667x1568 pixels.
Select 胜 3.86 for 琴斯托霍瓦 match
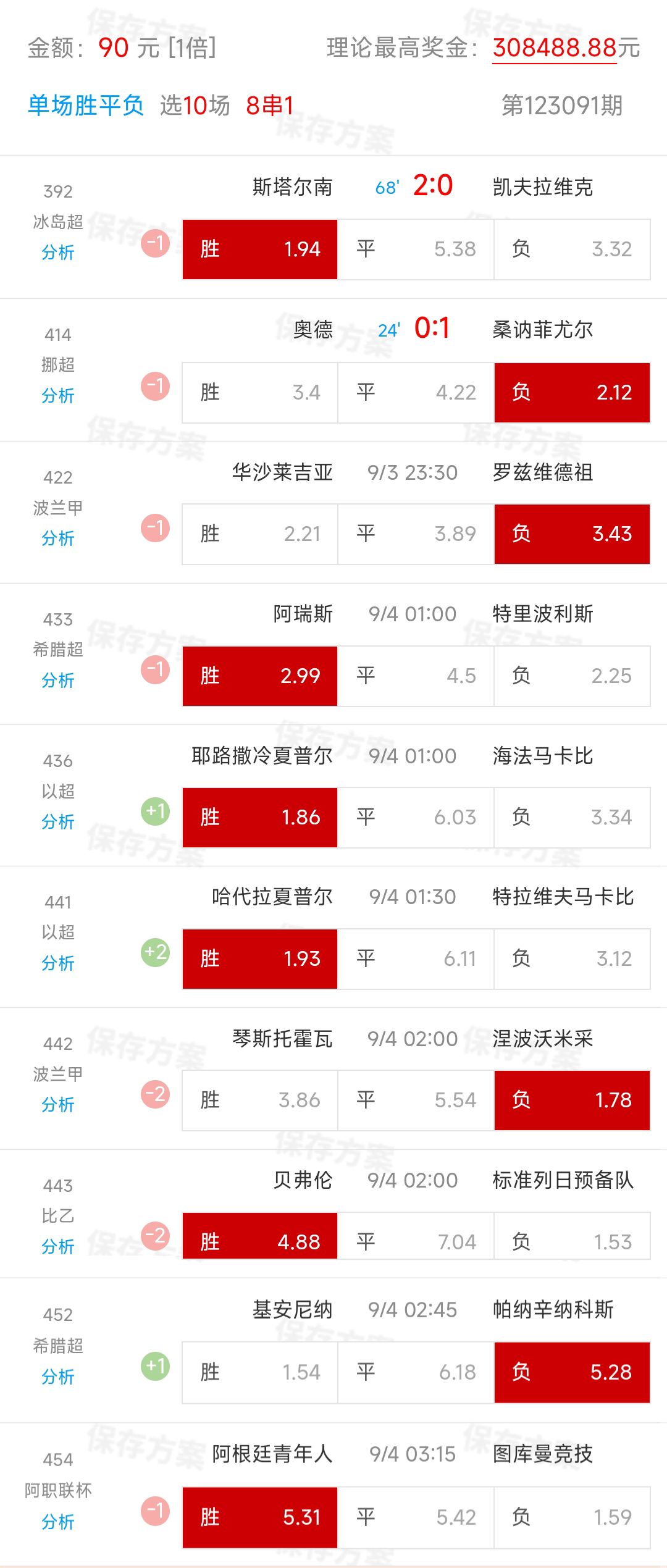tap(260, 1101)
